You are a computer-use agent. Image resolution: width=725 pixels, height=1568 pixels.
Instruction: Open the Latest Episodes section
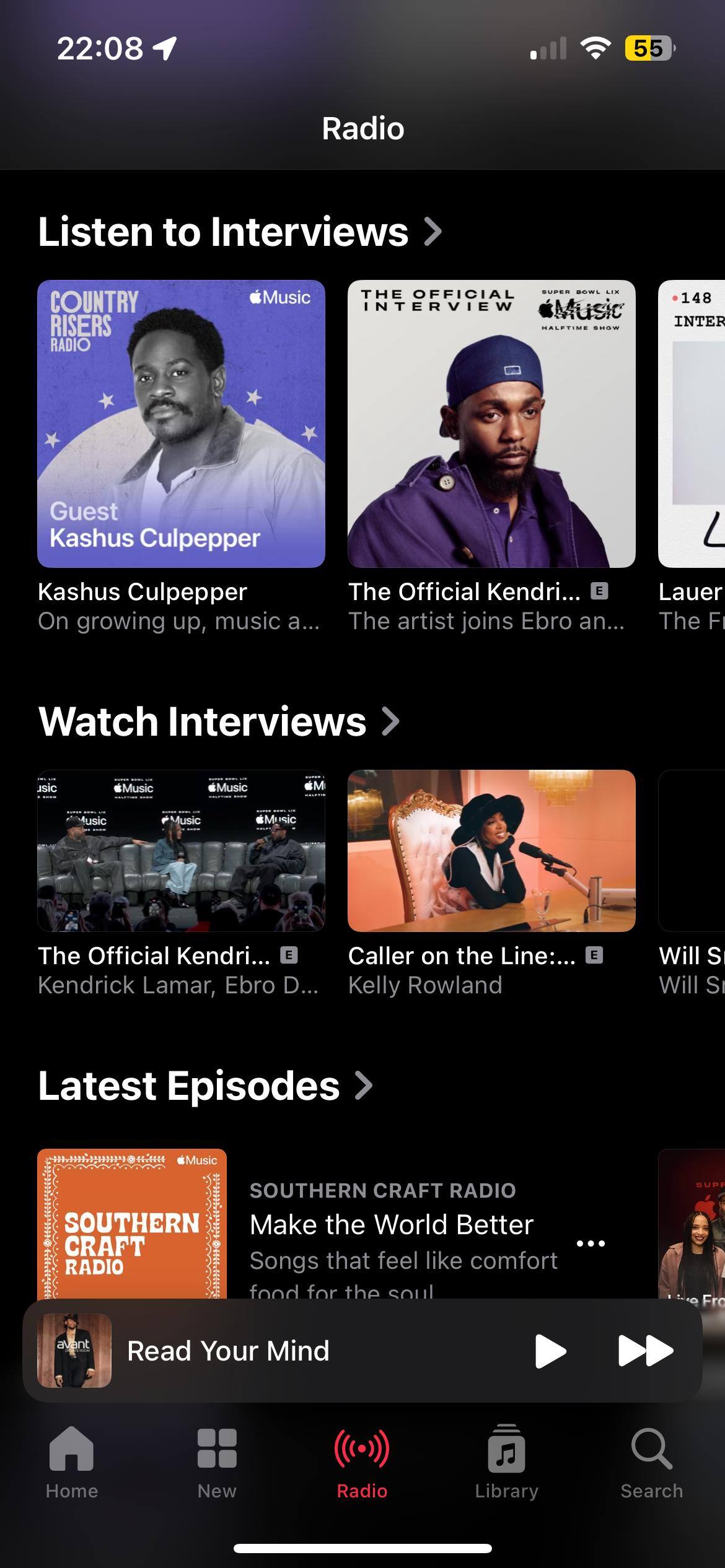204,1086
